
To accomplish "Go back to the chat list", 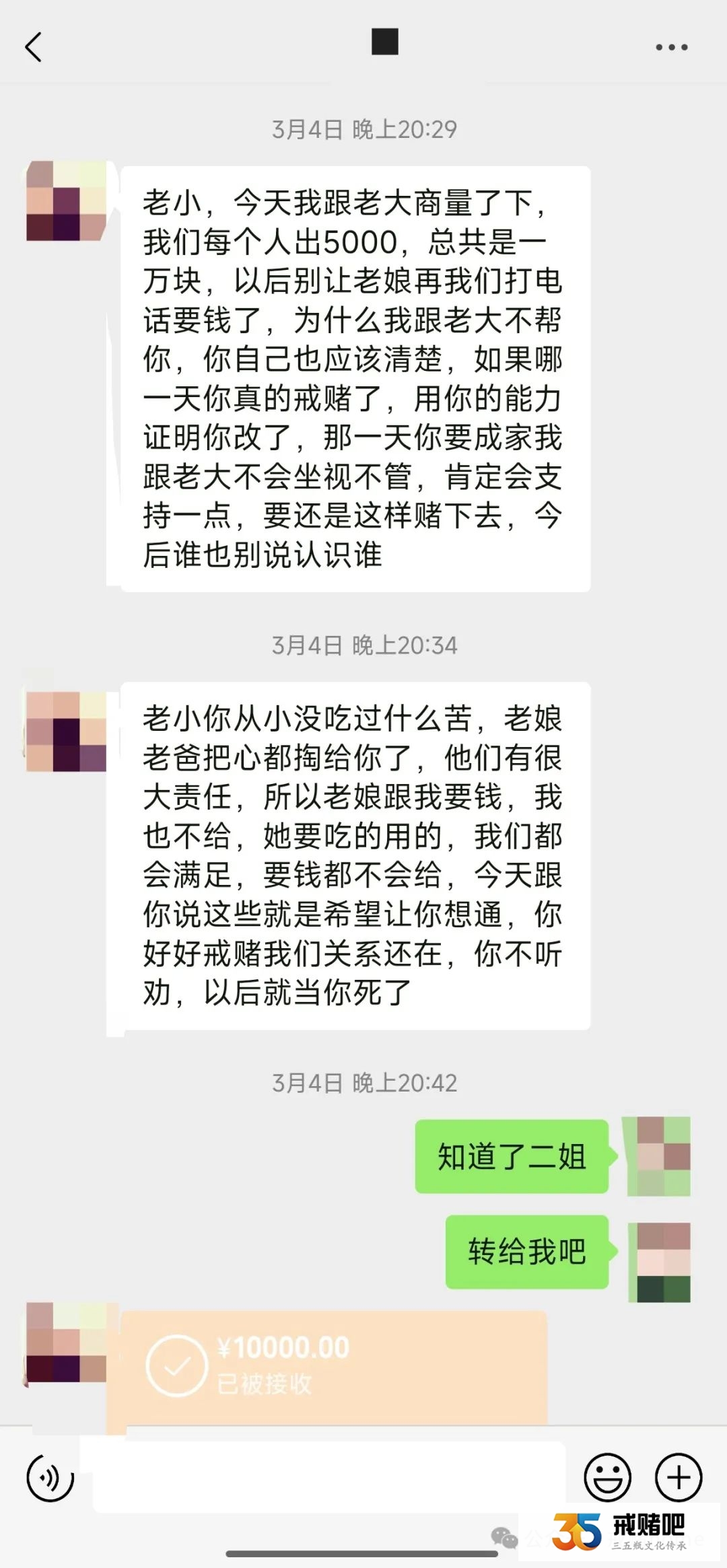I will [x=34, y=47].
